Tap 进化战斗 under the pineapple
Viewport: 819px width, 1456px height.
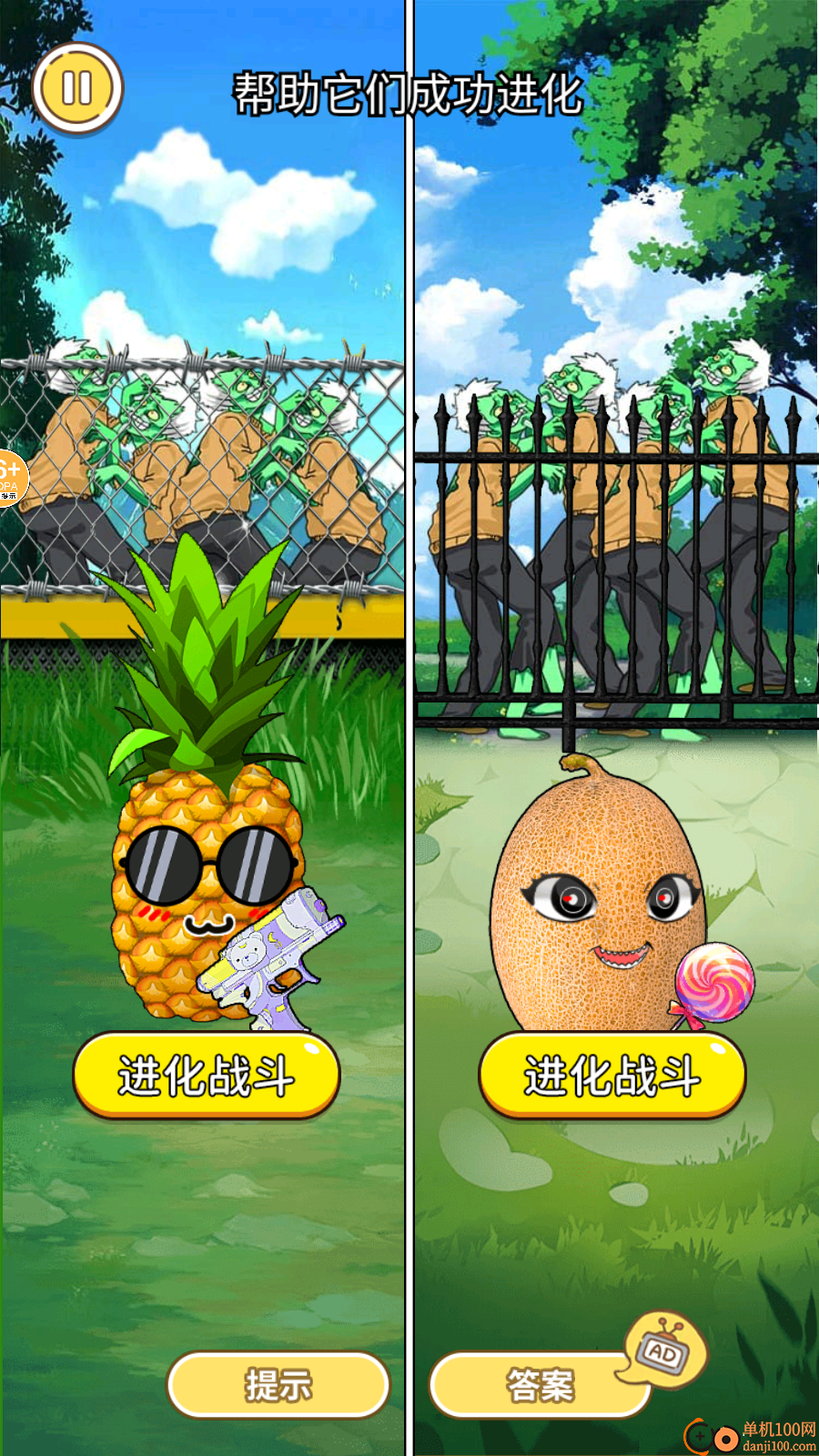tap(207, 1076)
